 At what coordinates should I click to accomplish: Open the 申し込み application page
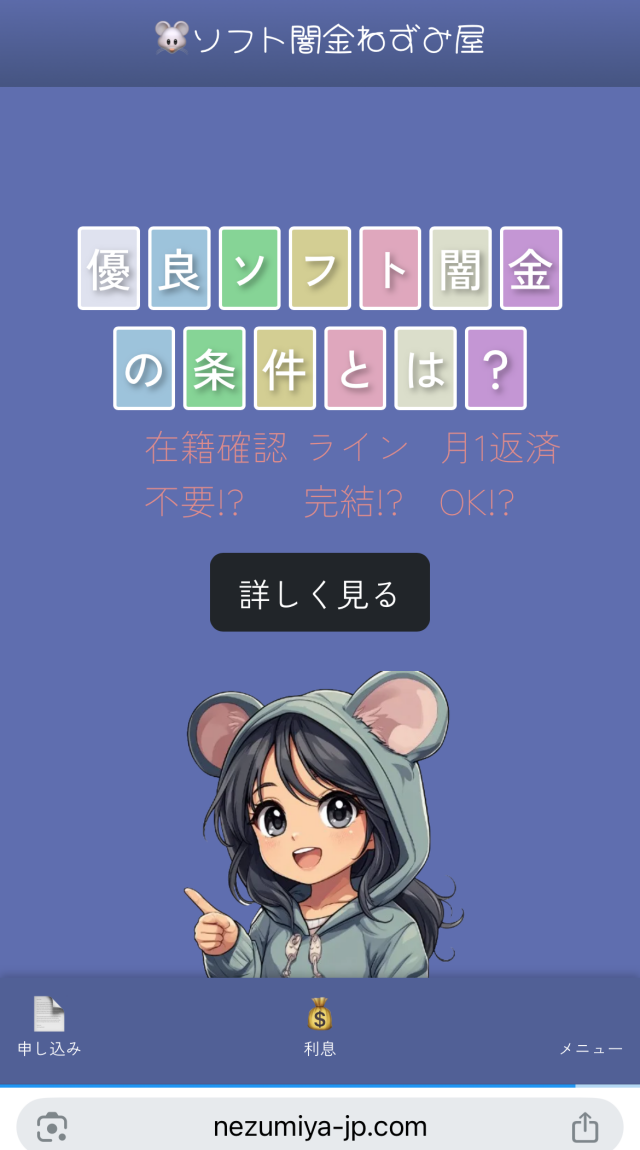pyautogui.click(x=48, y=1026)
